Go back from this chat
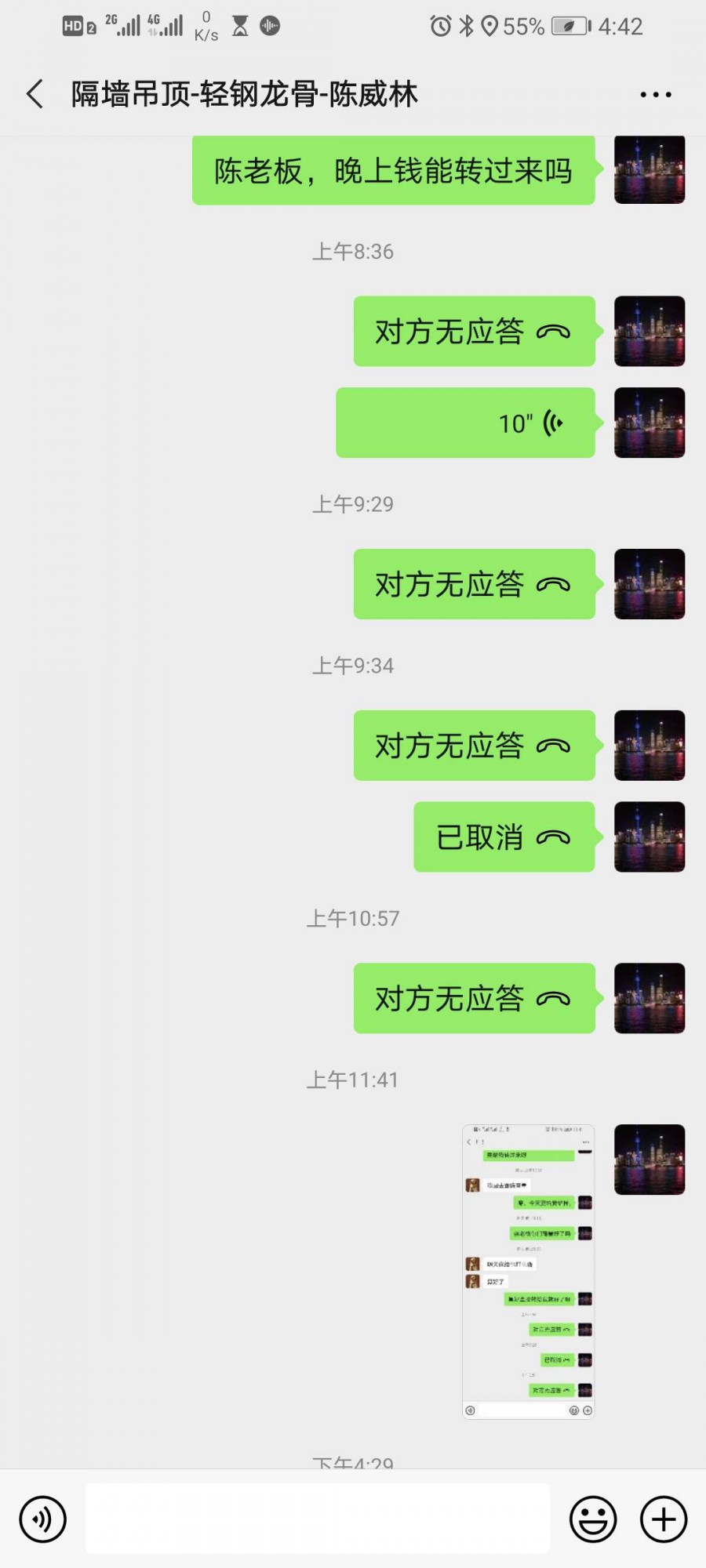Viewport: 706px width, 1568px height. (35, 94)
